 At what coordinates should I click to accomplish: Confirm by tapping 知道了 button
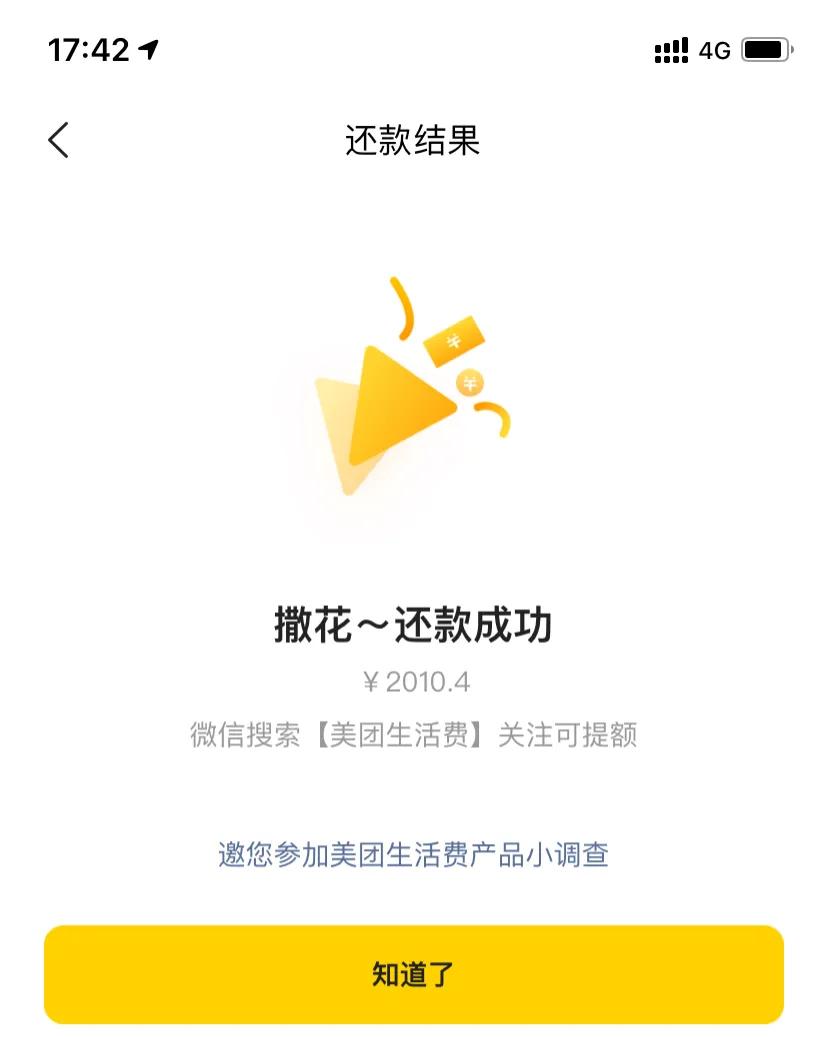414,973
